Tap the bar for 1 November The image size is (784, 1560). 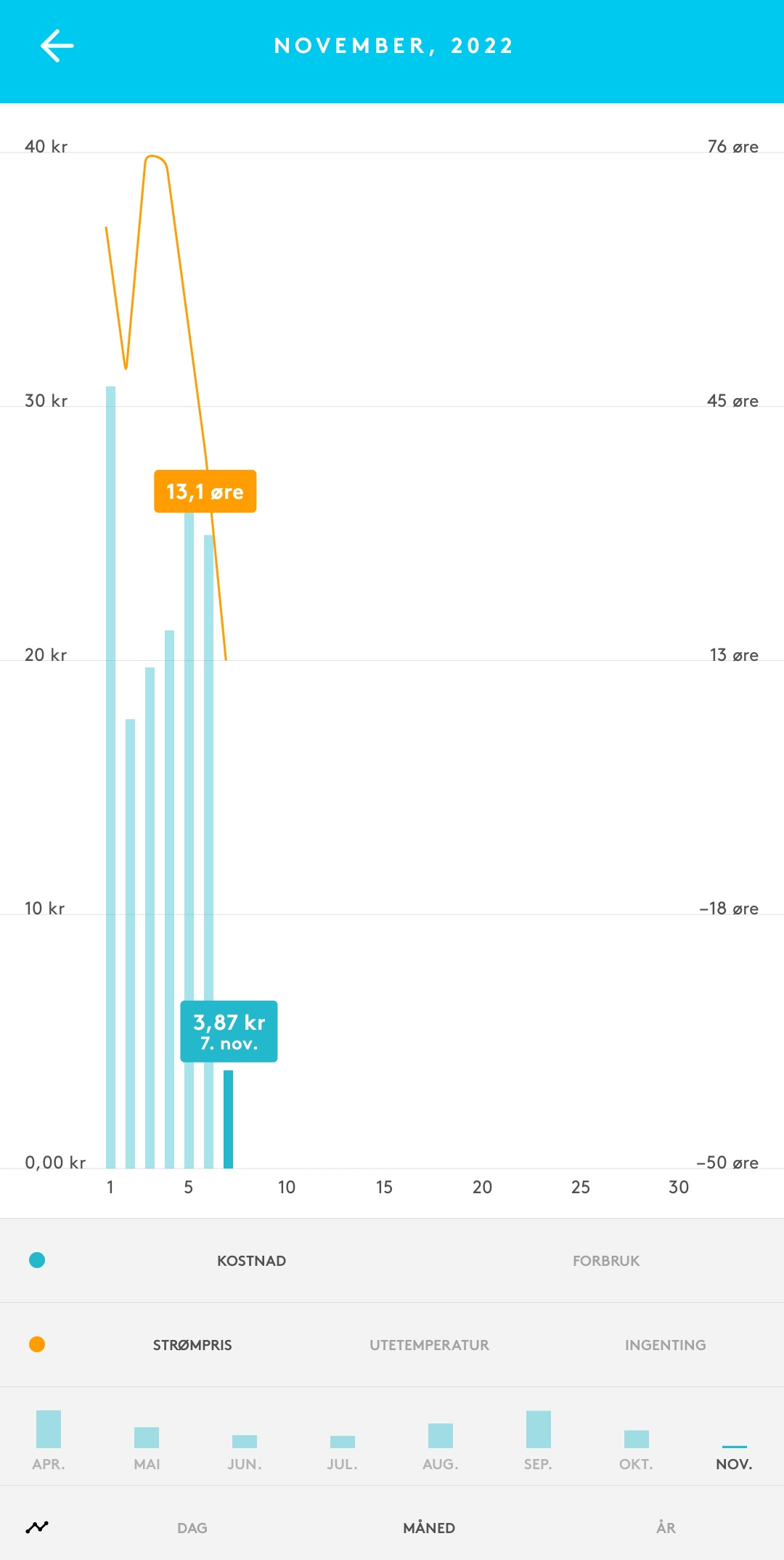(110, 777)
